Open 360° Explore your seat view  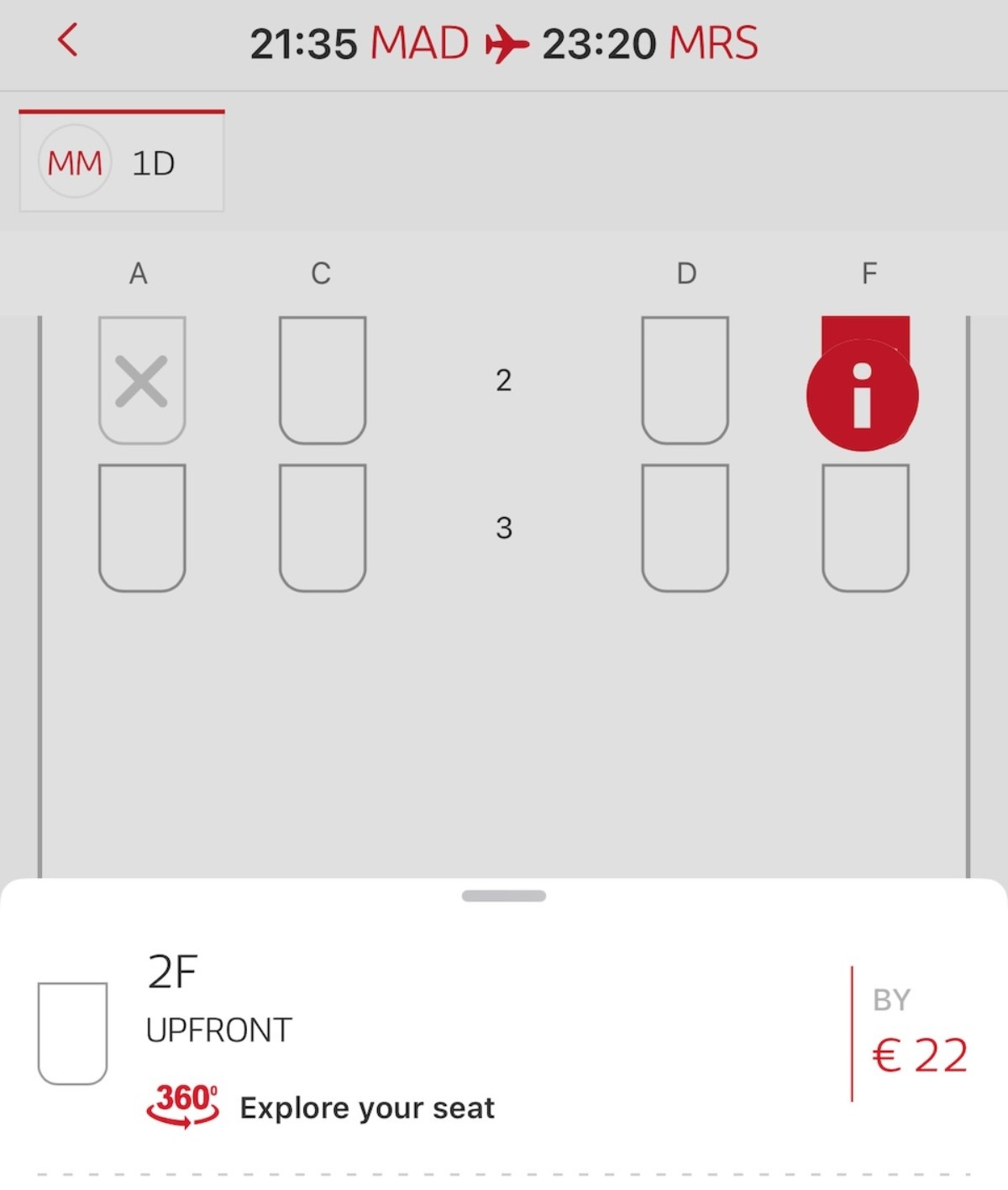click(x=321, y=1107)
